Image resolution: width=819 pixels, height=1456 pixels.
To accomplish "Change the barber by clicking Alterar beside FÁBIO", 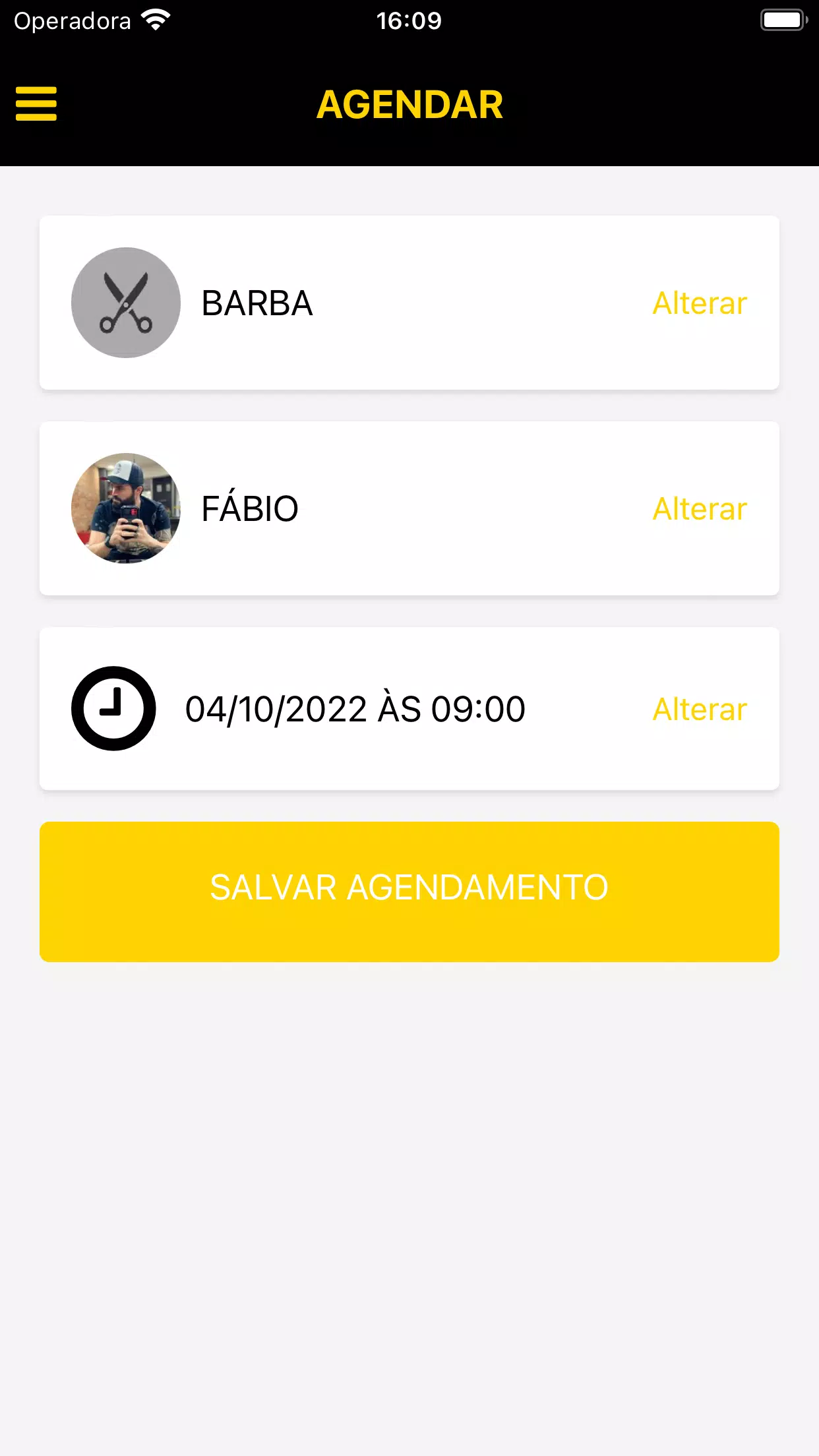I will [x=699, y=508].
